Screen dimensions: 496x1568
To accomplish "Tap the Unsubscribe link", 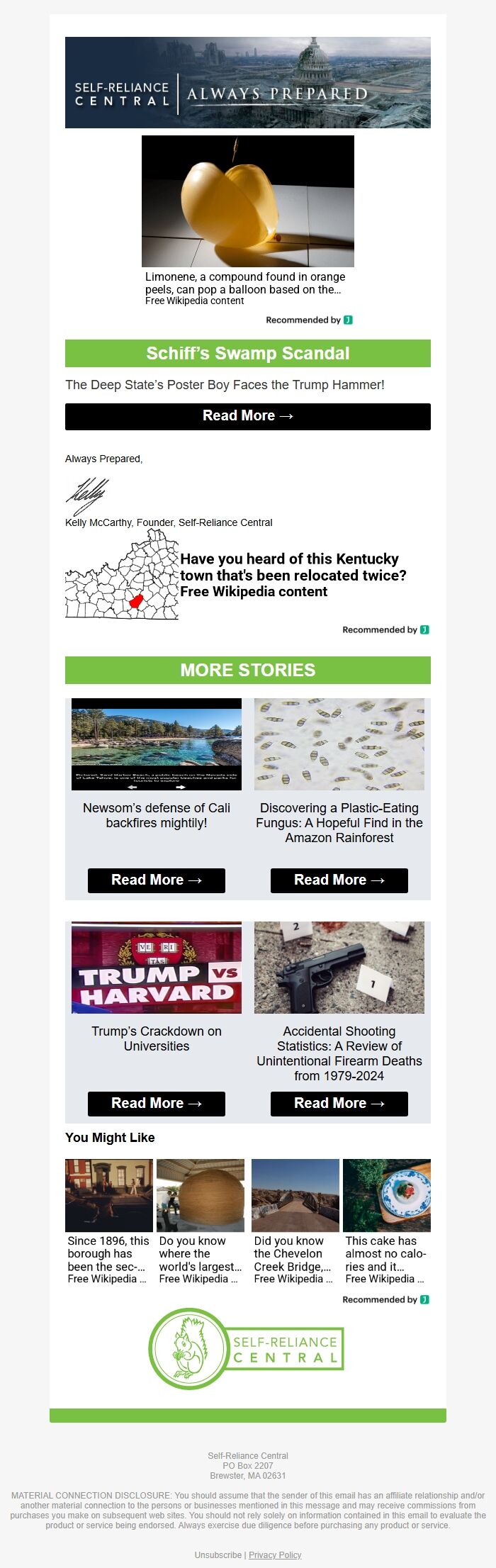I will [x=218, y=1555].
